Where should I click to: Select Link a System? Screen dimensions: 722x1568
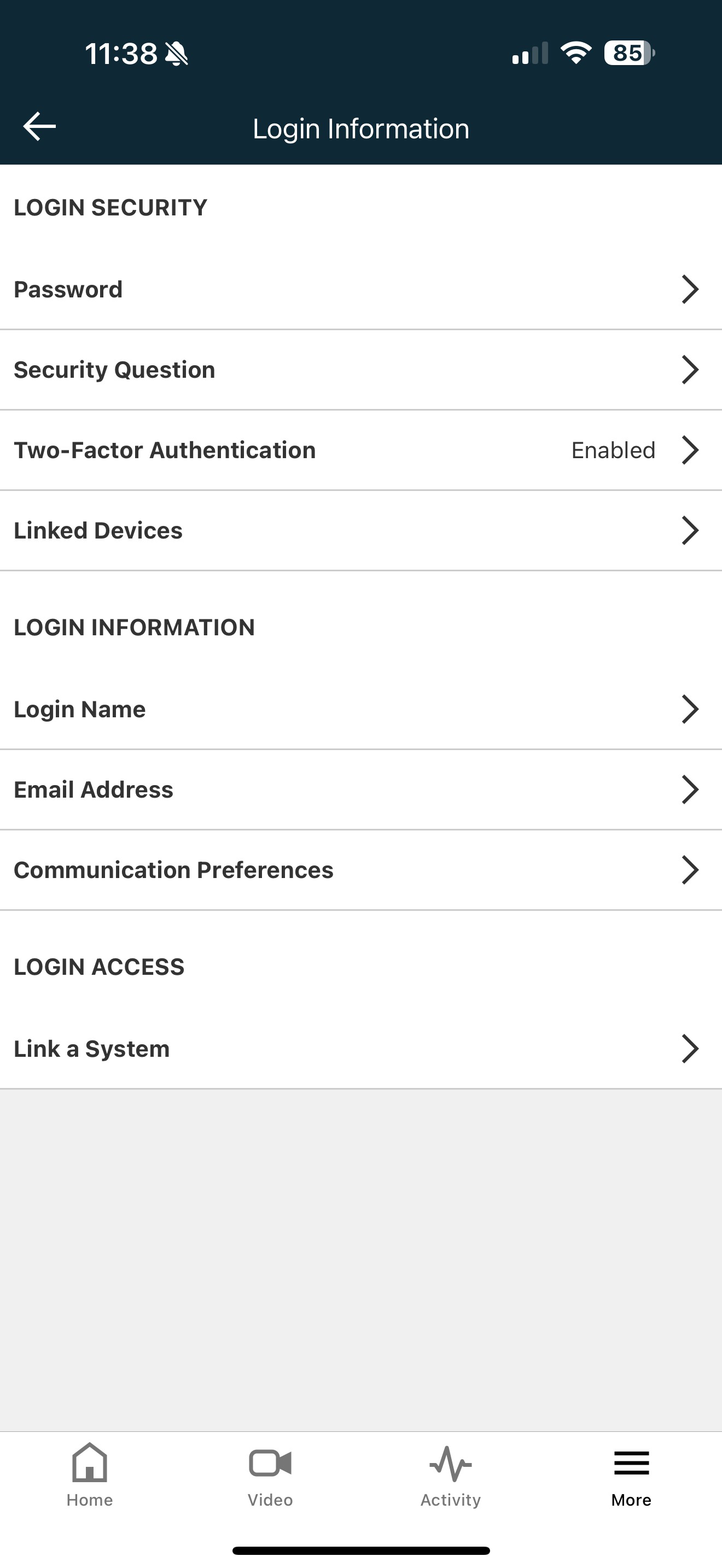tap(360, 1049)
